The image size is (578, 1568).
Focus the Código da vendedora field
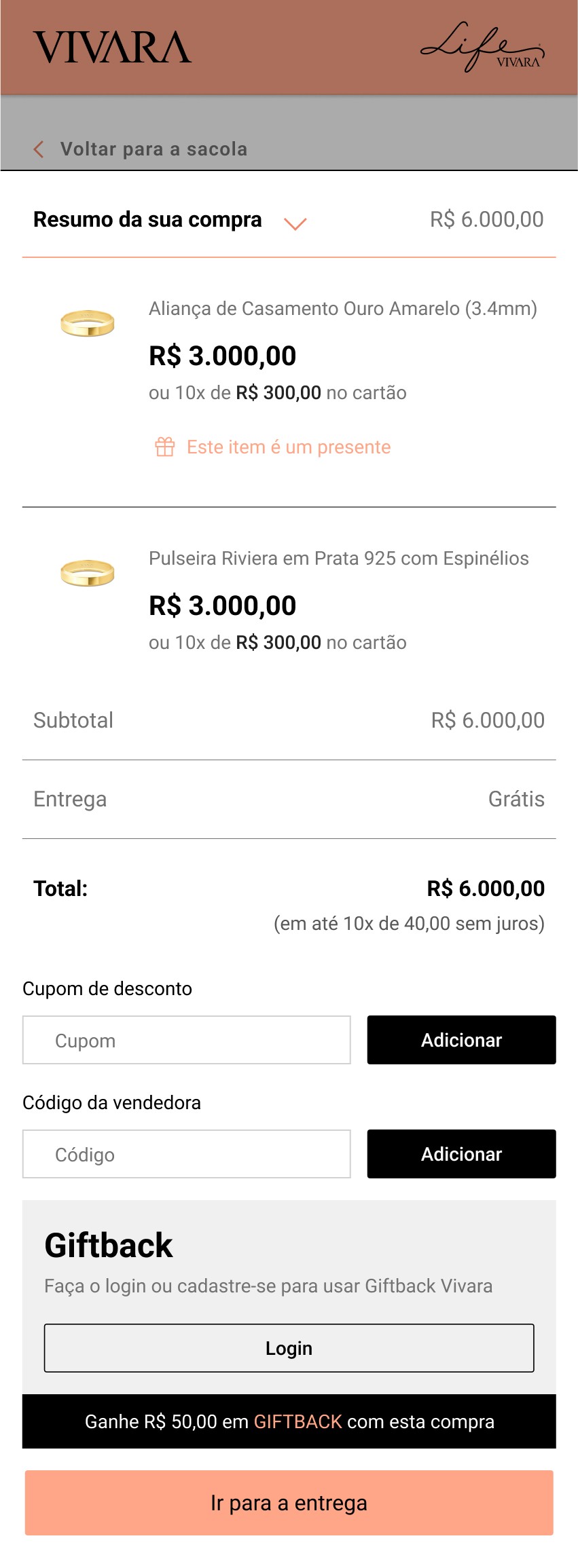[187, 1154]
